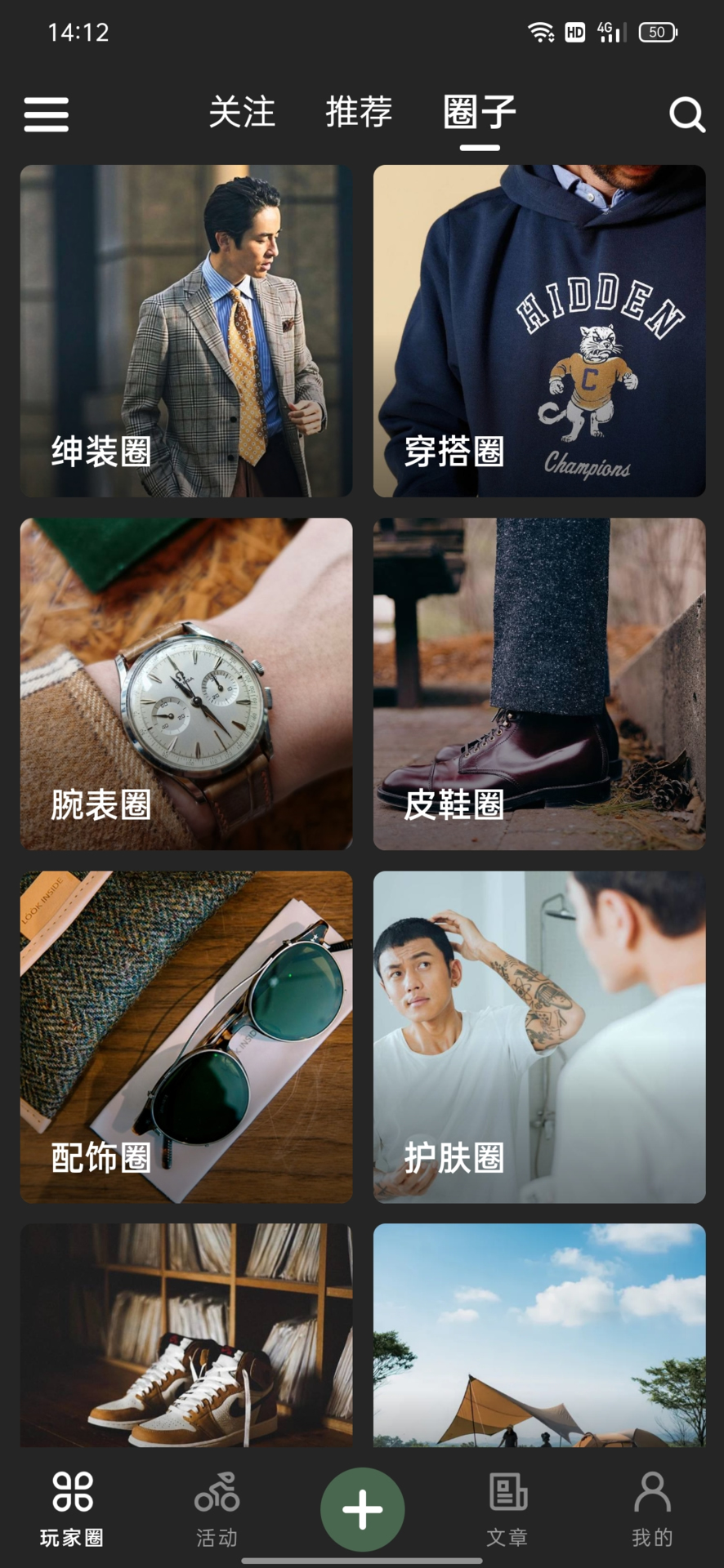Switch to the 推荐 tab
724x1568 pixels.
(x=360, y=114)
